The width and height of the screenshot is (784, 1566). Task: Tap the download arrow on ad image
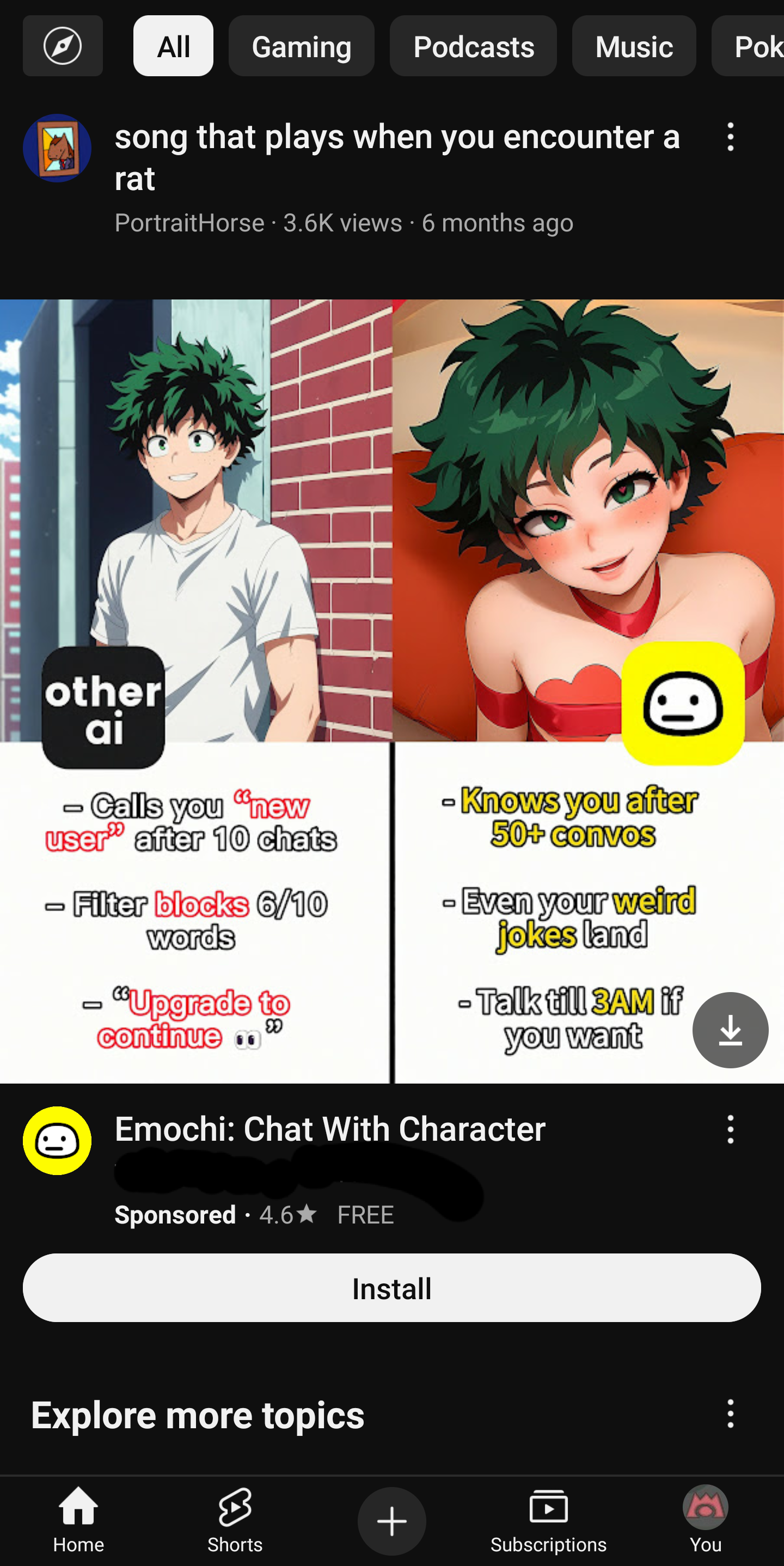click(x=730, y=1030)
